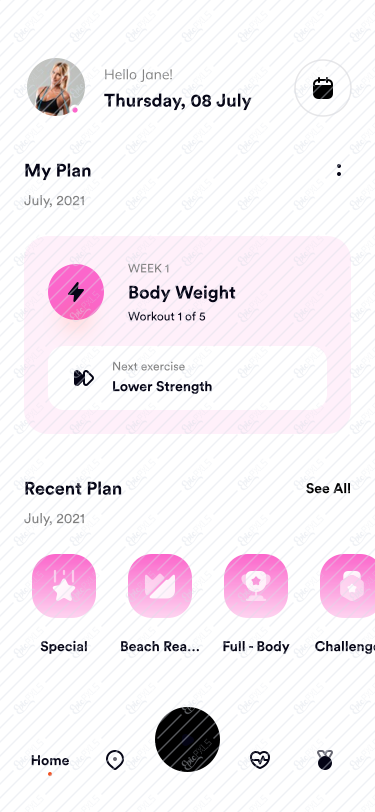
Task: Open the My Plan overflow menu
Action: click(339, 170)
